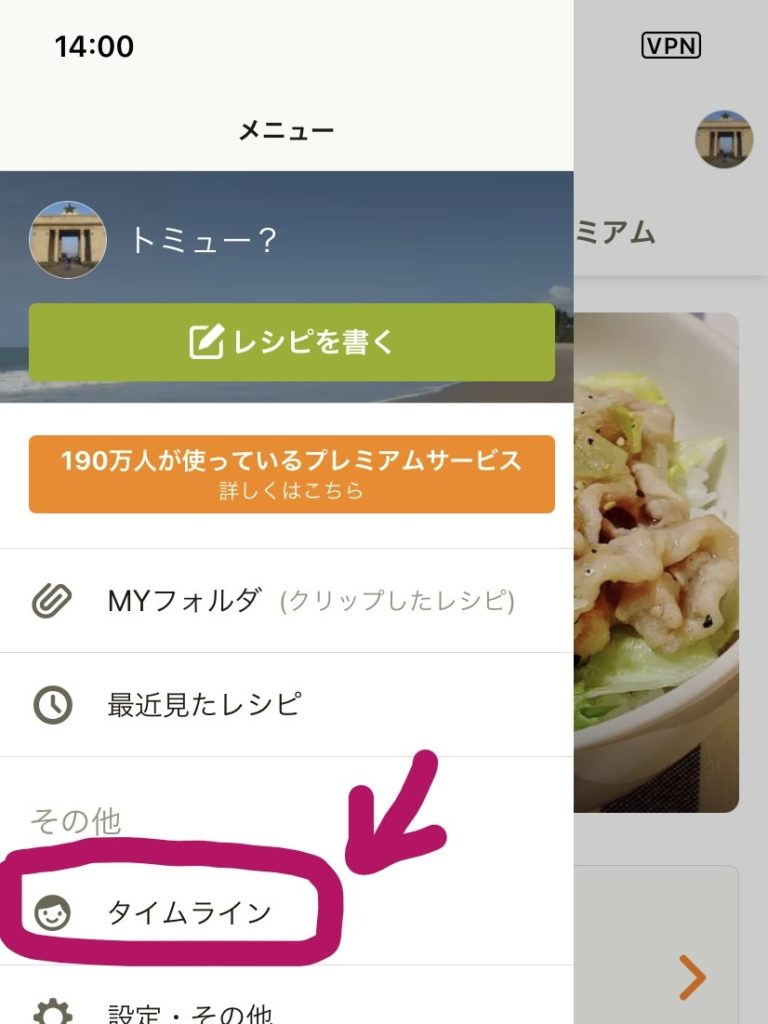Tap the profile avatar in the top right corner

click(x=723, y=138)
